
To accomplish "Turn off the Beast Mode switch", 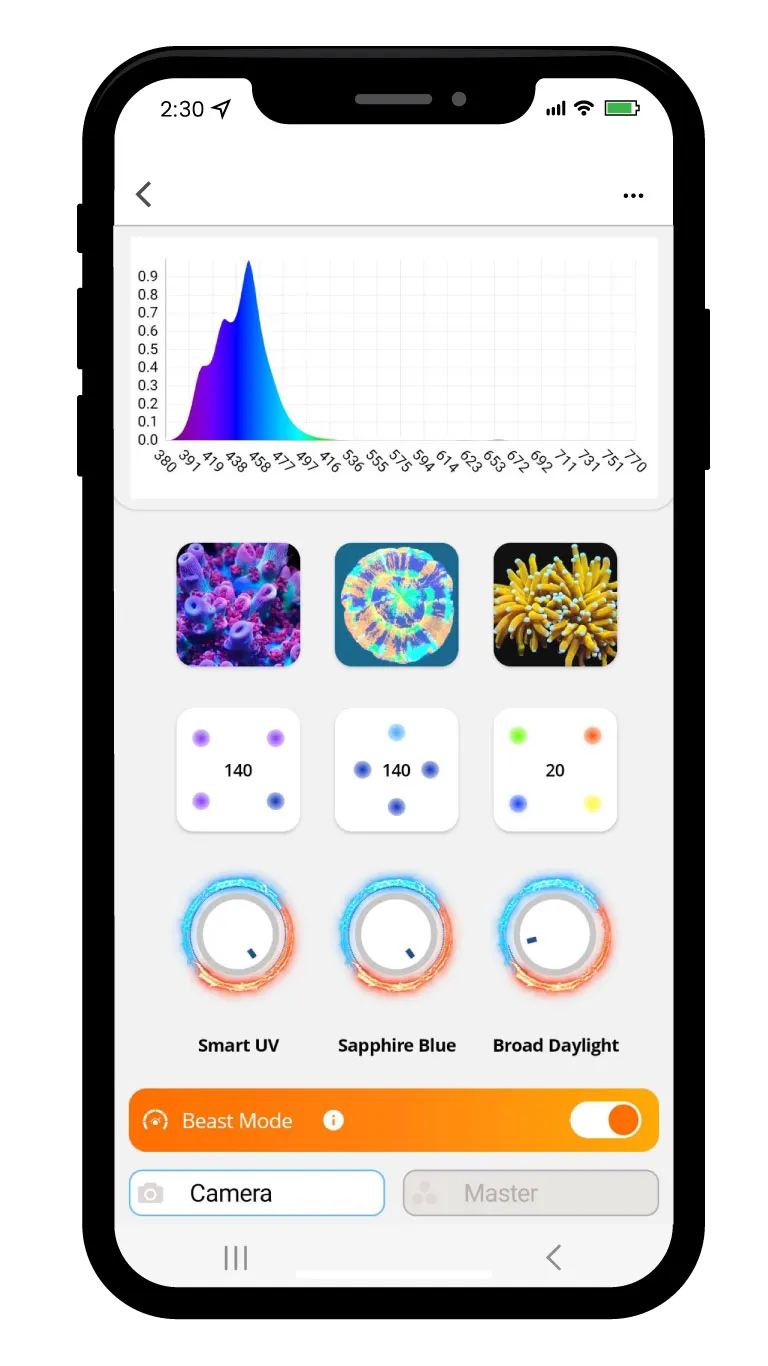I will tap(605, 1120).
